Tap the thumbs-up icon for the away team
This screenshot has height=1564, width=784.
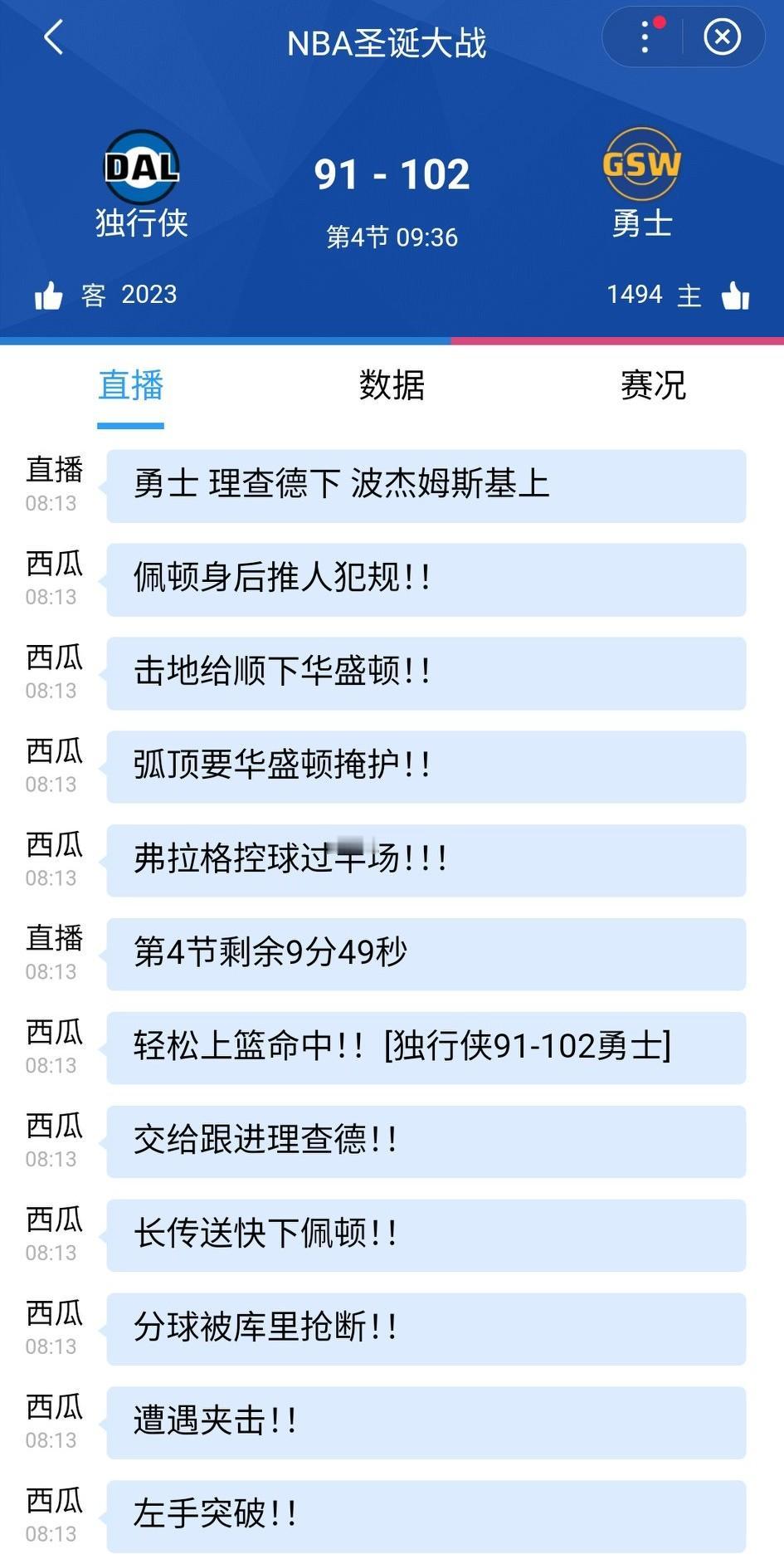(x=50, y=294)
